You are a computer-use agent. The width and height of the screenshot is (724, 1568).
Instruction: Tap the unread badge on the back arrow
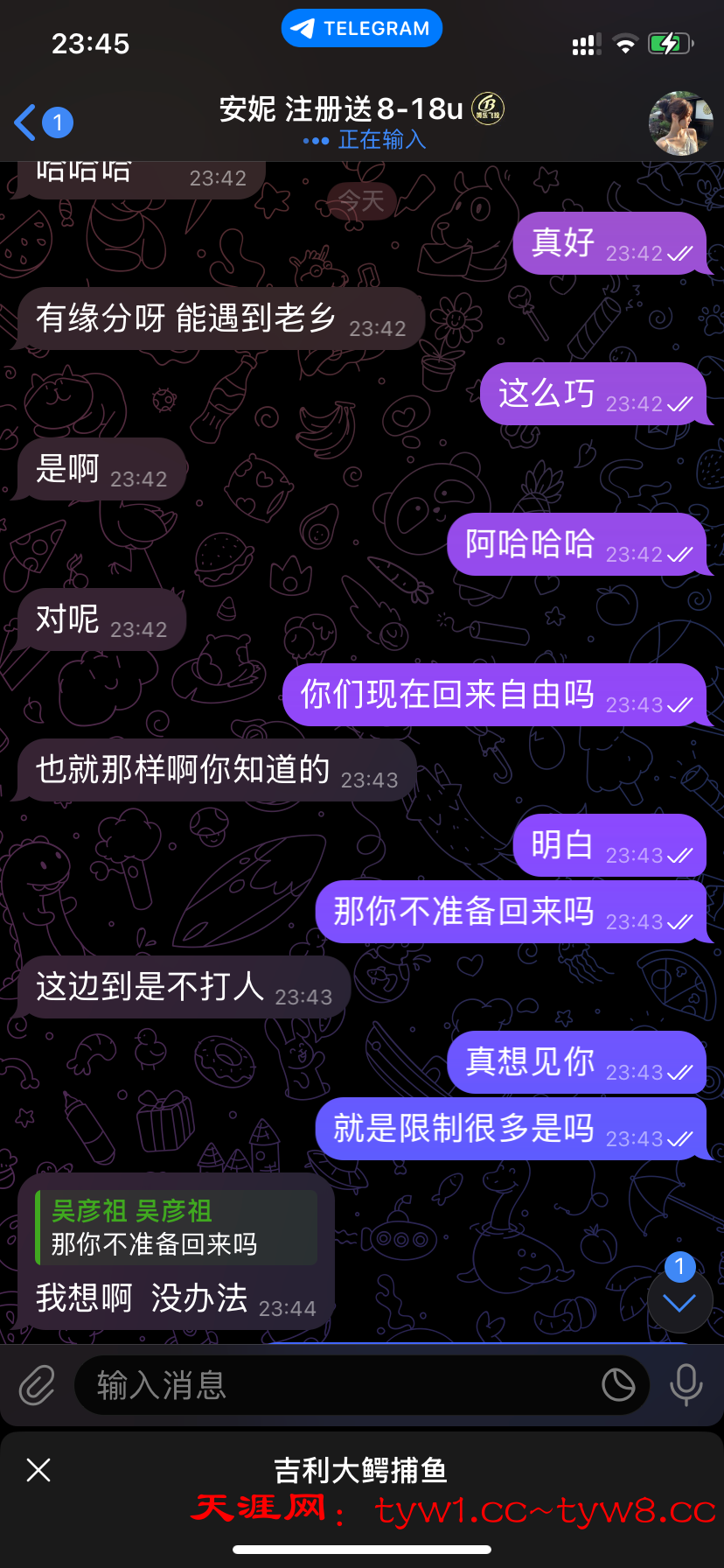[x=58, y=123]
